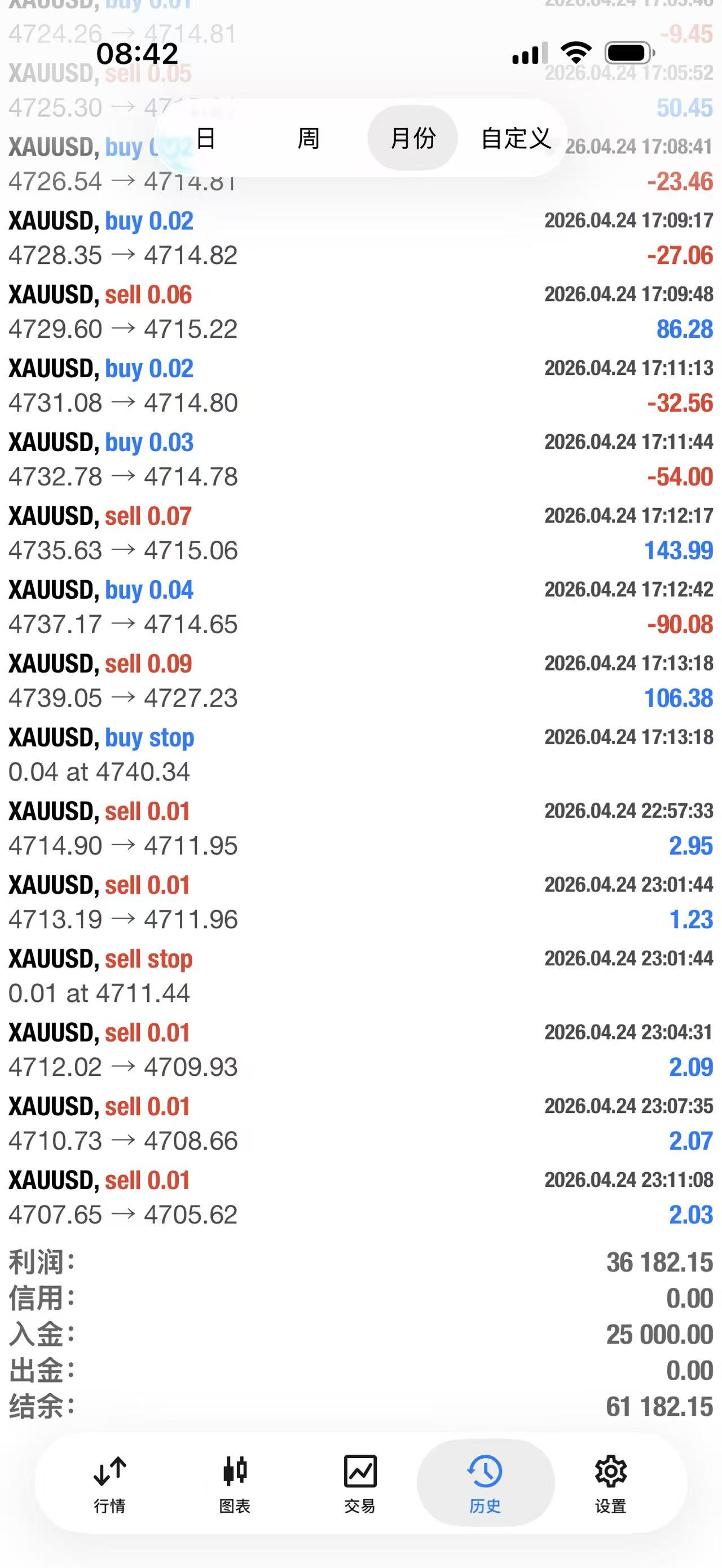Show details of the 22:57:33 sell trade
The height and width of the screenshot is (1568, 722).
pos(360,828)
